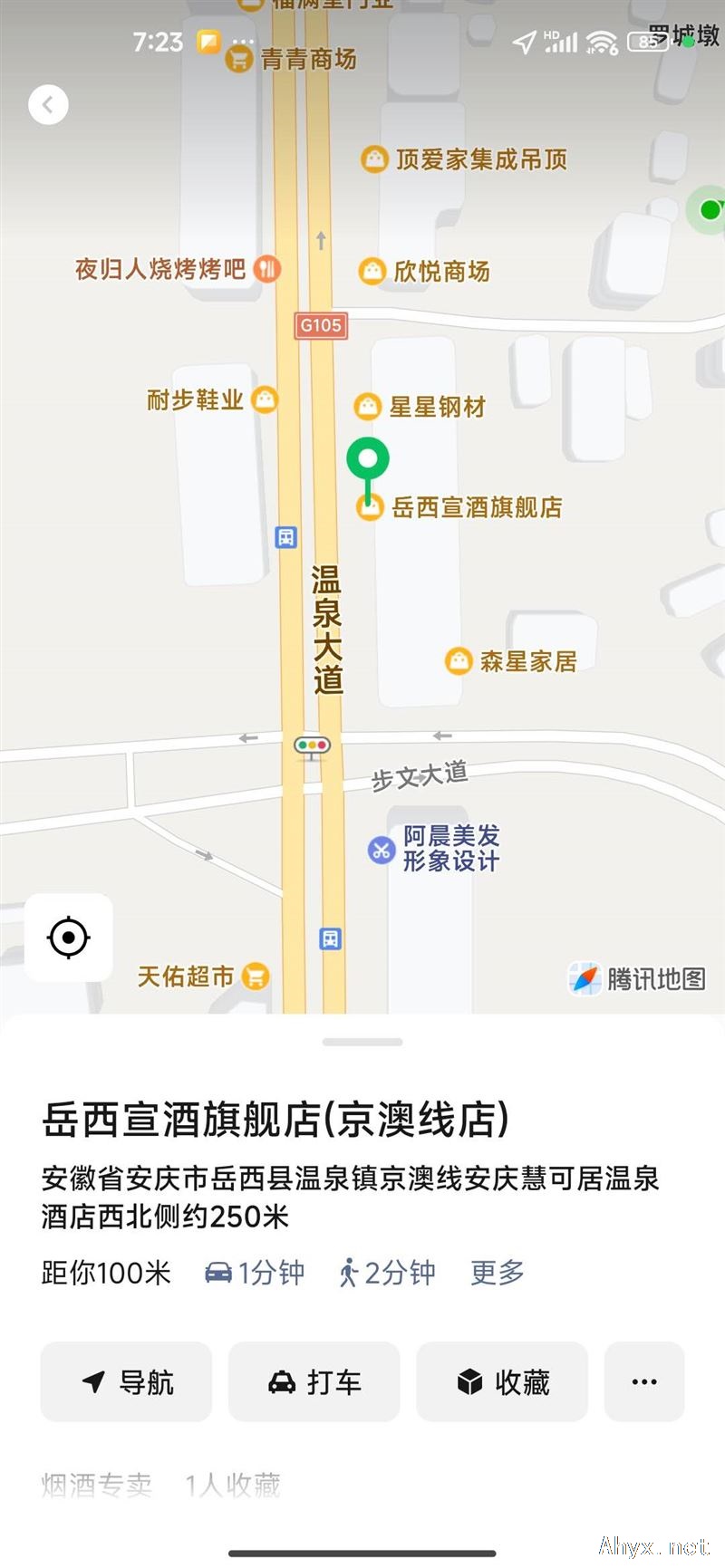Open 更多 travel options

[497, 1273]
